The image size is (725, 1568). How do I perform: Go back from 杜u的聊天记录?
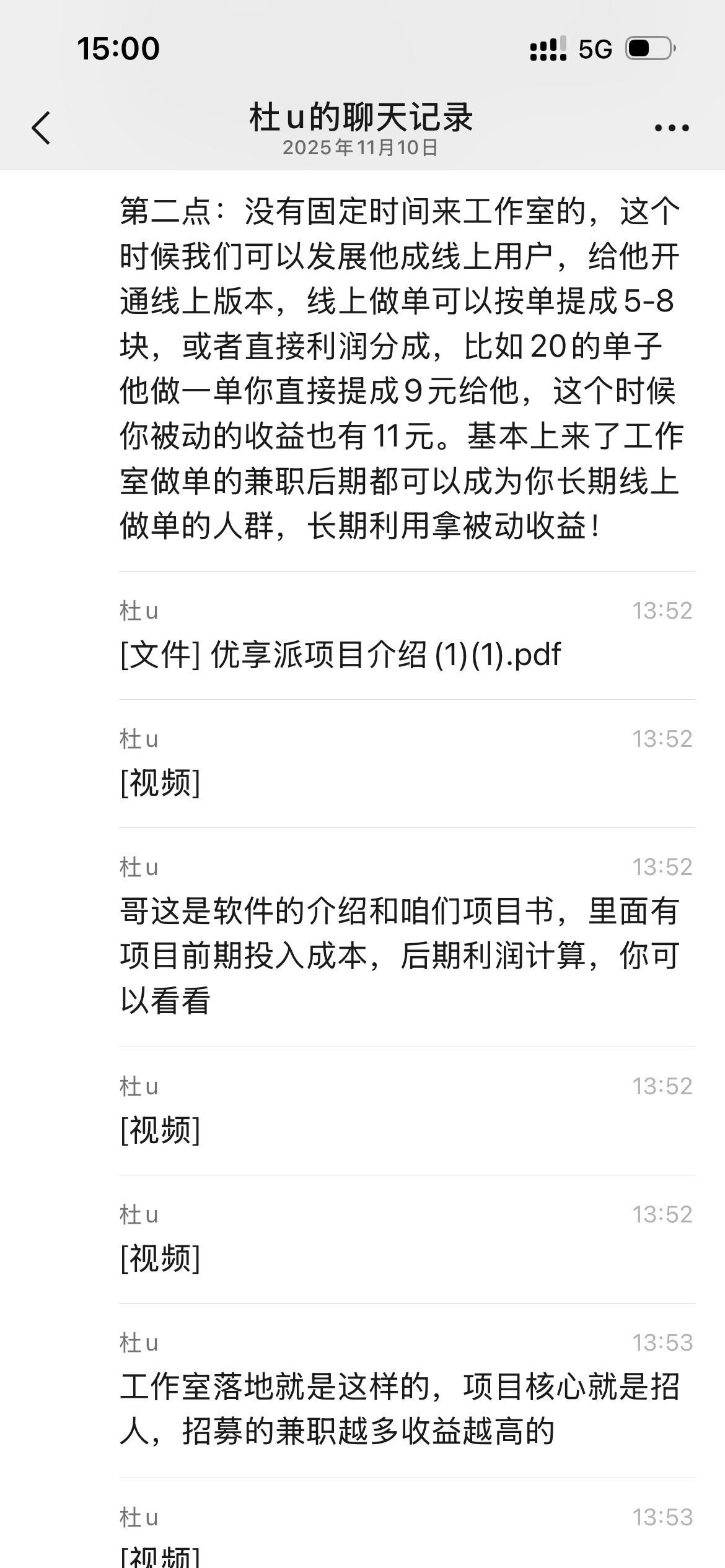click(42, 128)
